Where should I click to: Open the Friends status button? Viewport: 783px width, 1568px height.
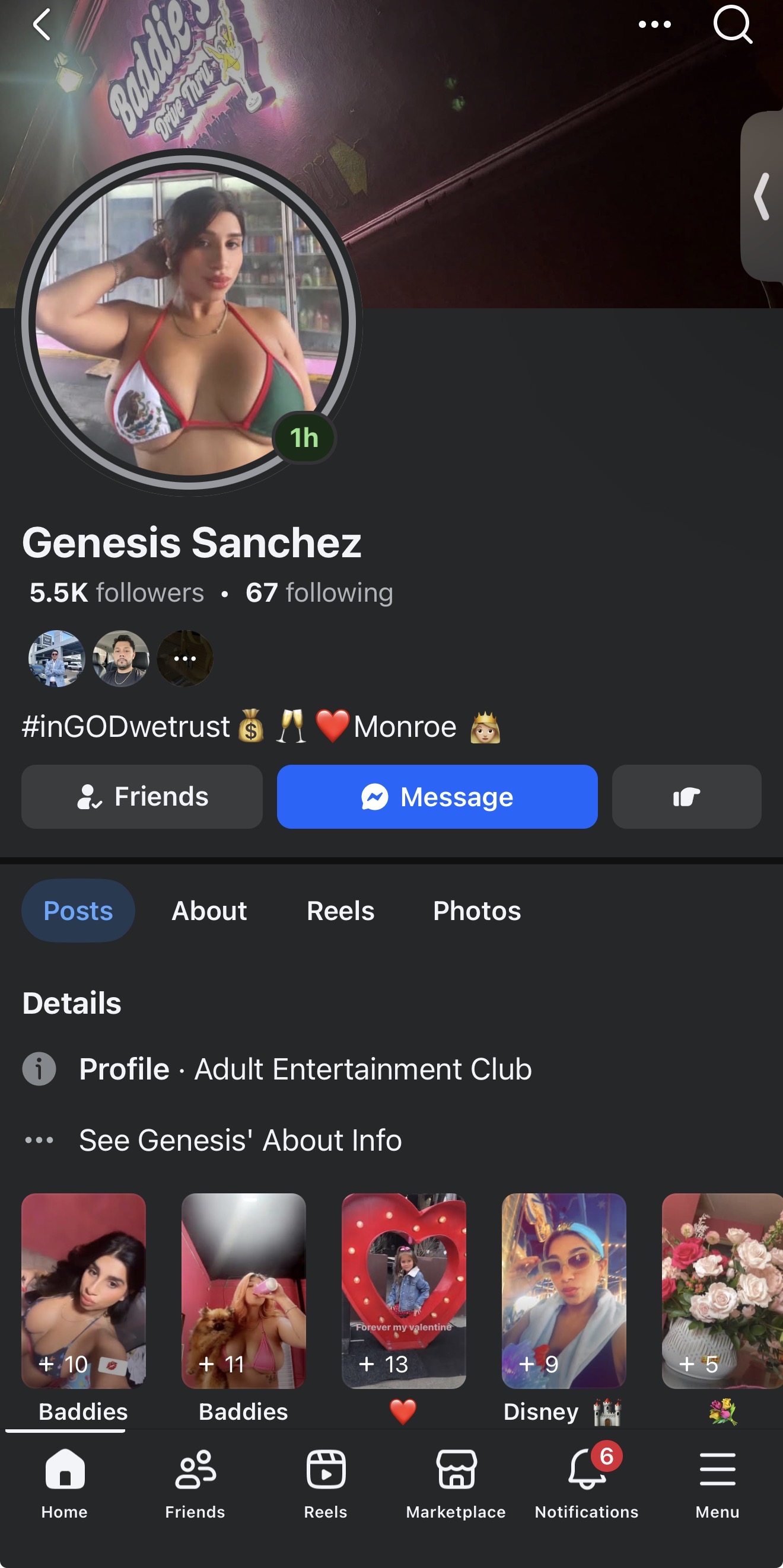click(142, 796)
